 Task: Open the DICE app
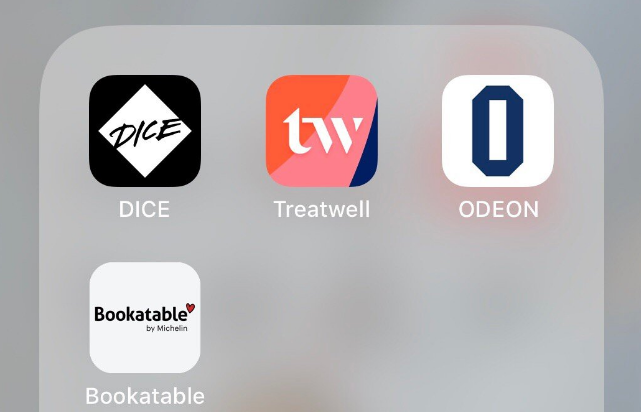(x=145, y=131)
